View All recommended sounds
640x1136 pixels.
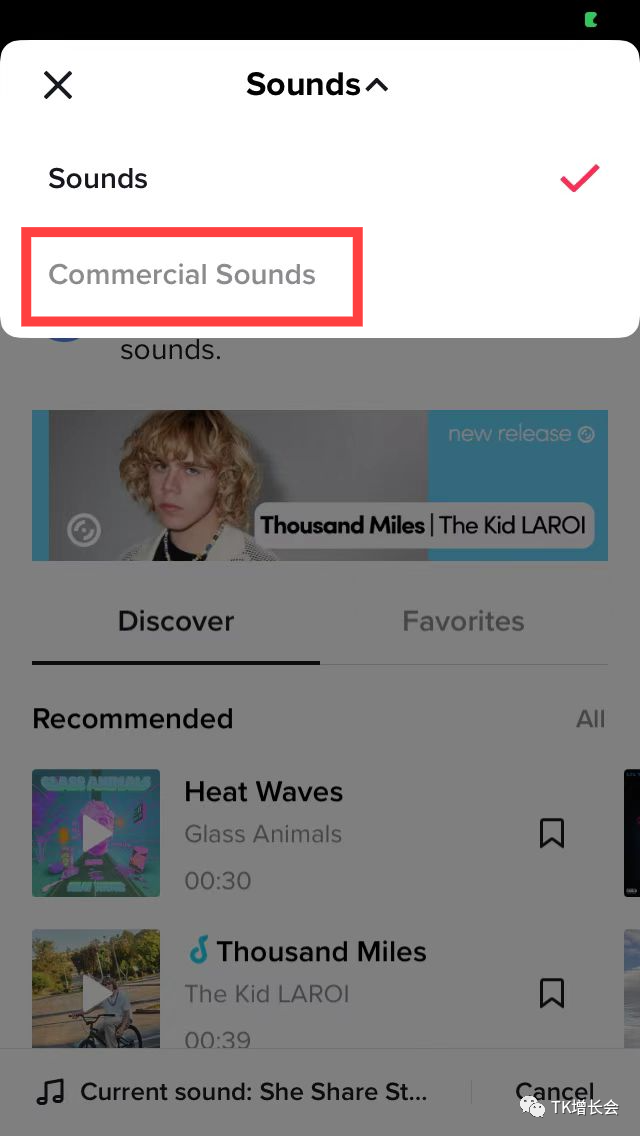(x=590, y=719)
